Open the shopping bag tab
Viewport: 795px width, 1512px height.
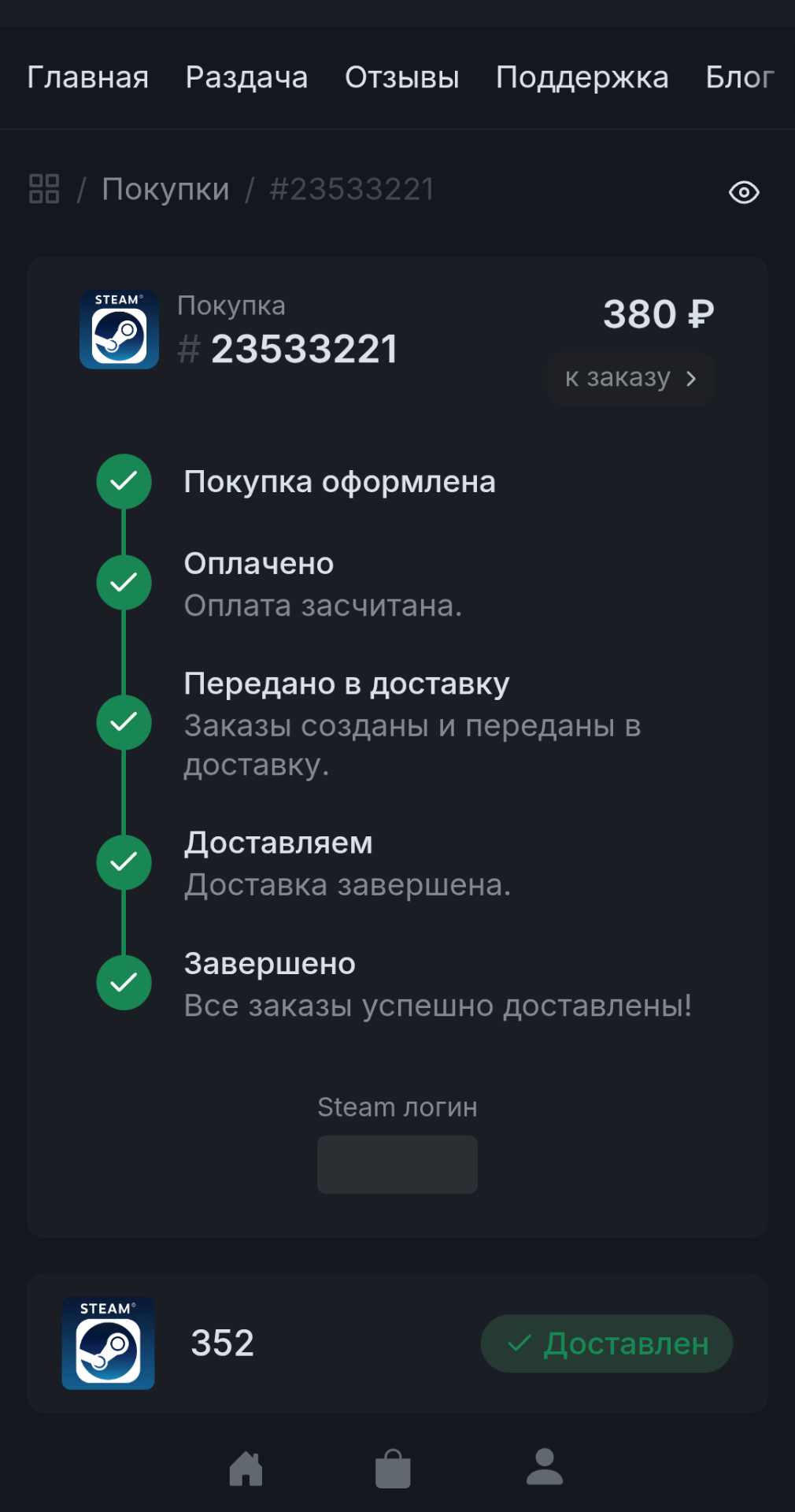(394, 1468)
